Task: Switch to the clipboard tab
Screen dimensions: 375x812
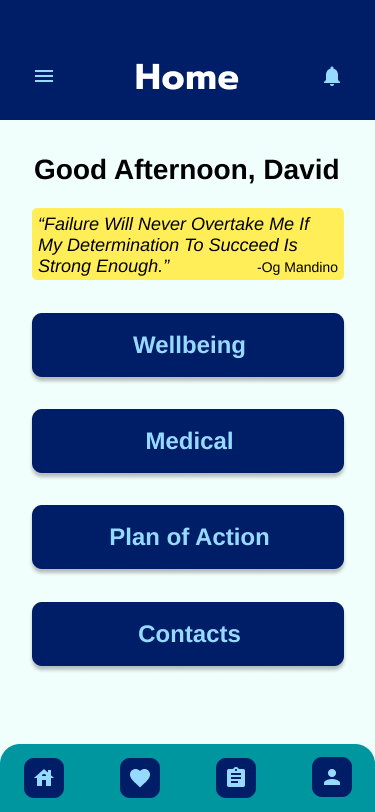Action: coord(236,778)
